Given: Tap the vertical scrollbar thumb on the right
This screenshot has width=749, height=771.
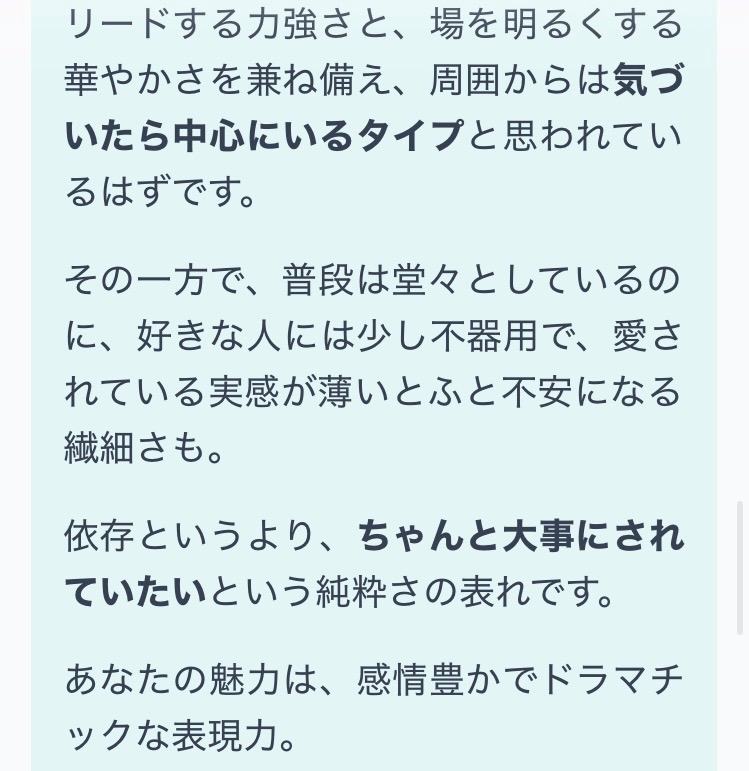Looking at the screenshot, I should click(x=739, y=568).
